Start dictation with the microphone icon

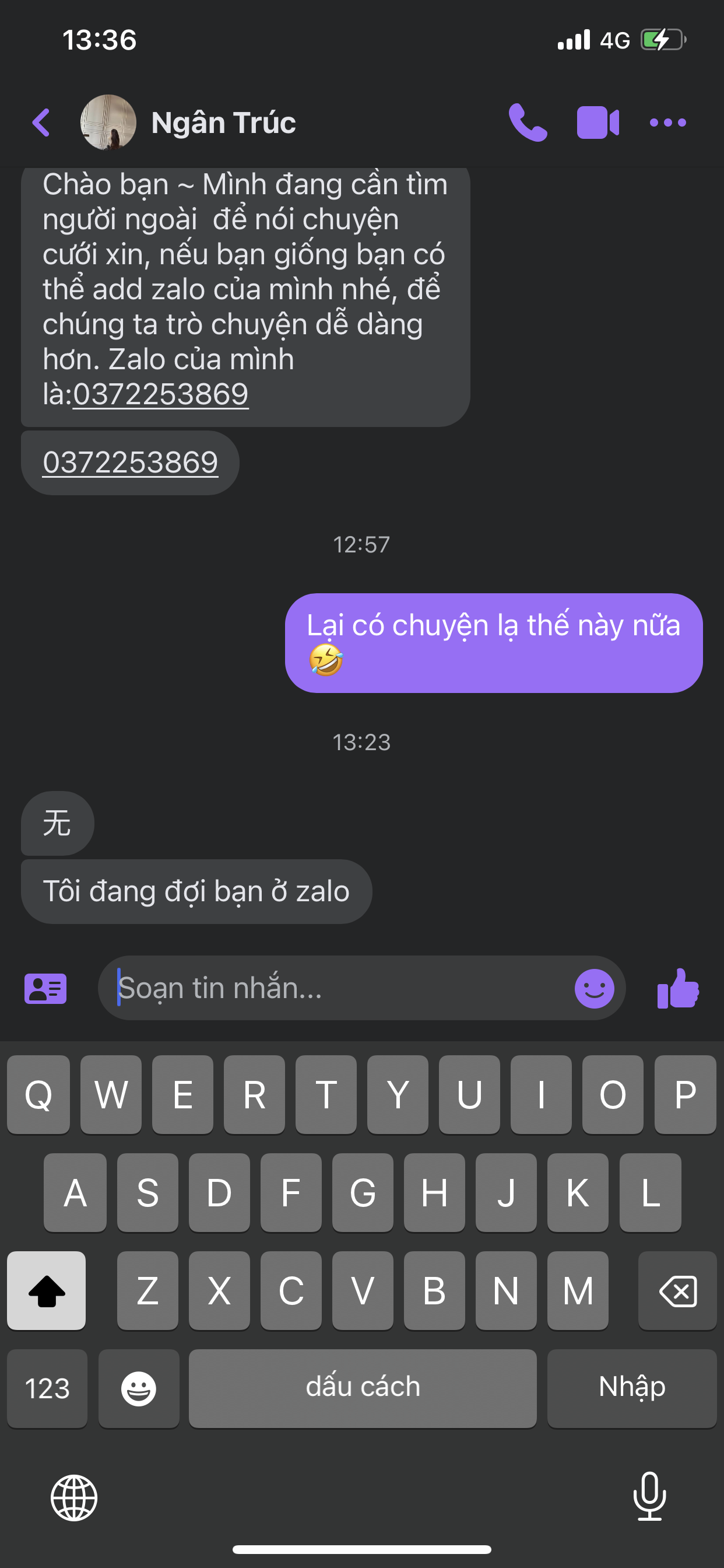coord(649,1496)
